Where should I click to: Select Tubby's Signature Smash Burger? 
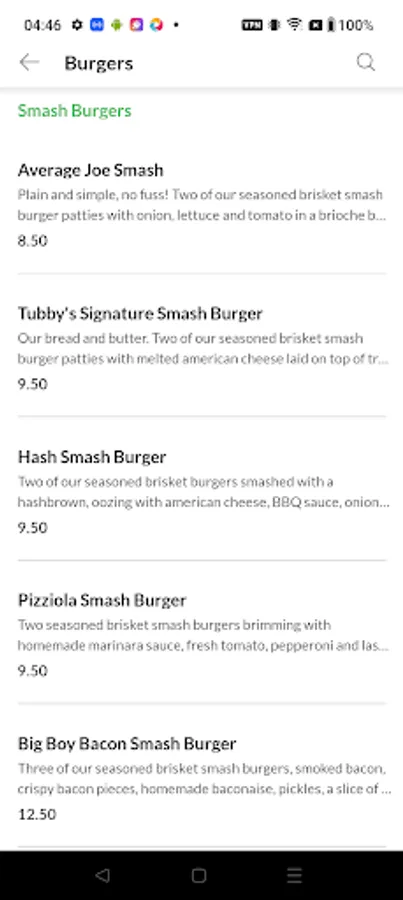202,348
